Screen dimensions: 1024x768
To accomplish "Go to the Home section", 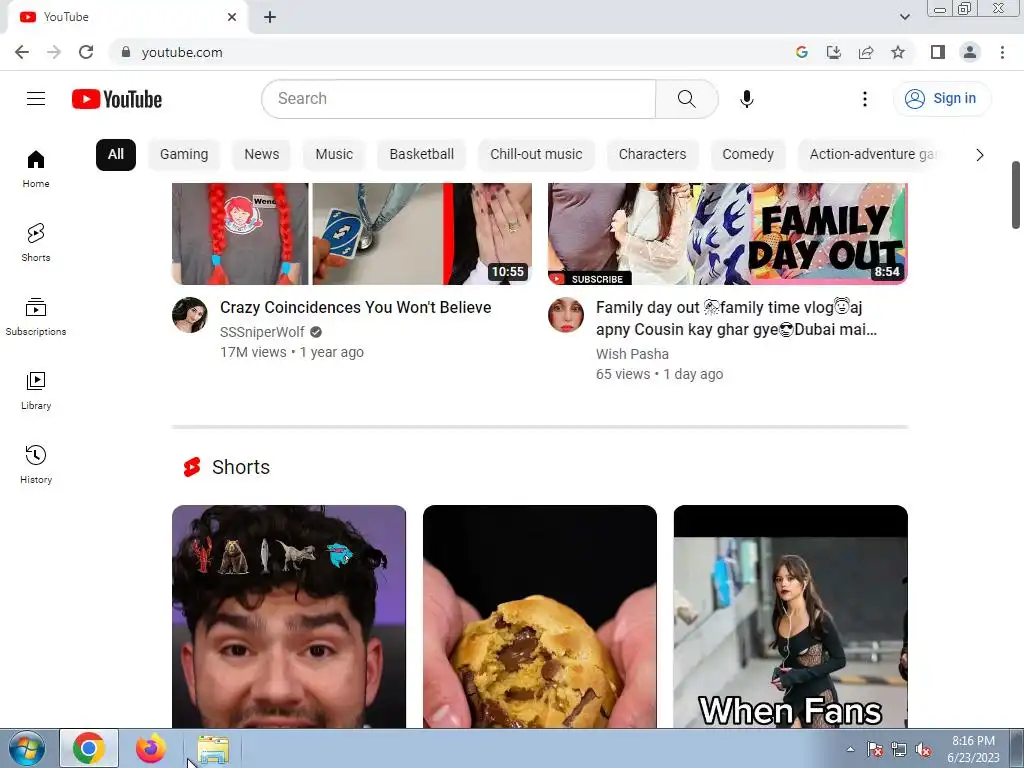I will click(36, 168).
